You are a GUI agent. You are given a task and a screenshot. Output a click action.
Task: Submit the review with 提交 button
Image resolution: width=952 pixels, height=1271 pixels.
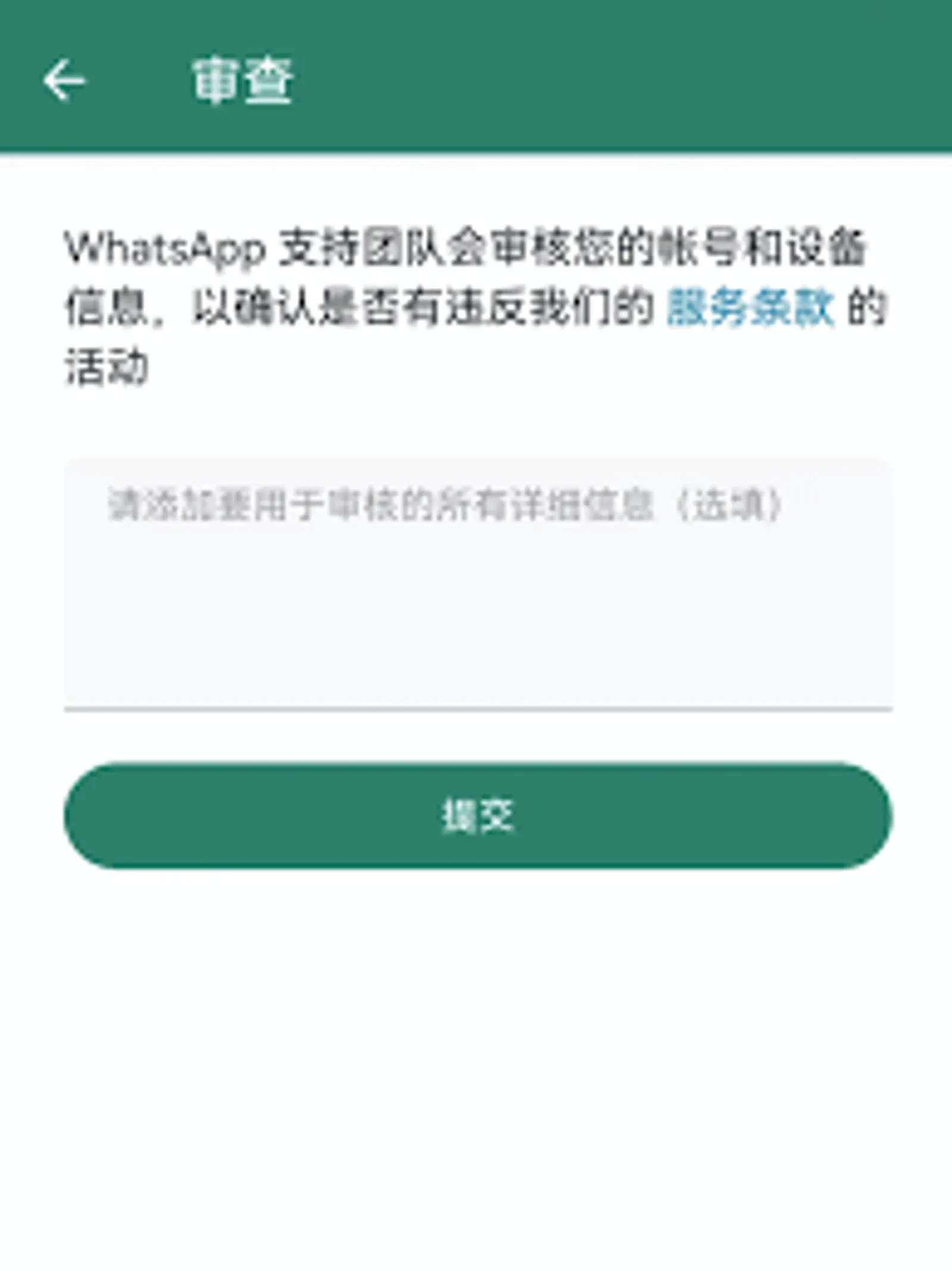tap(478, 815)
